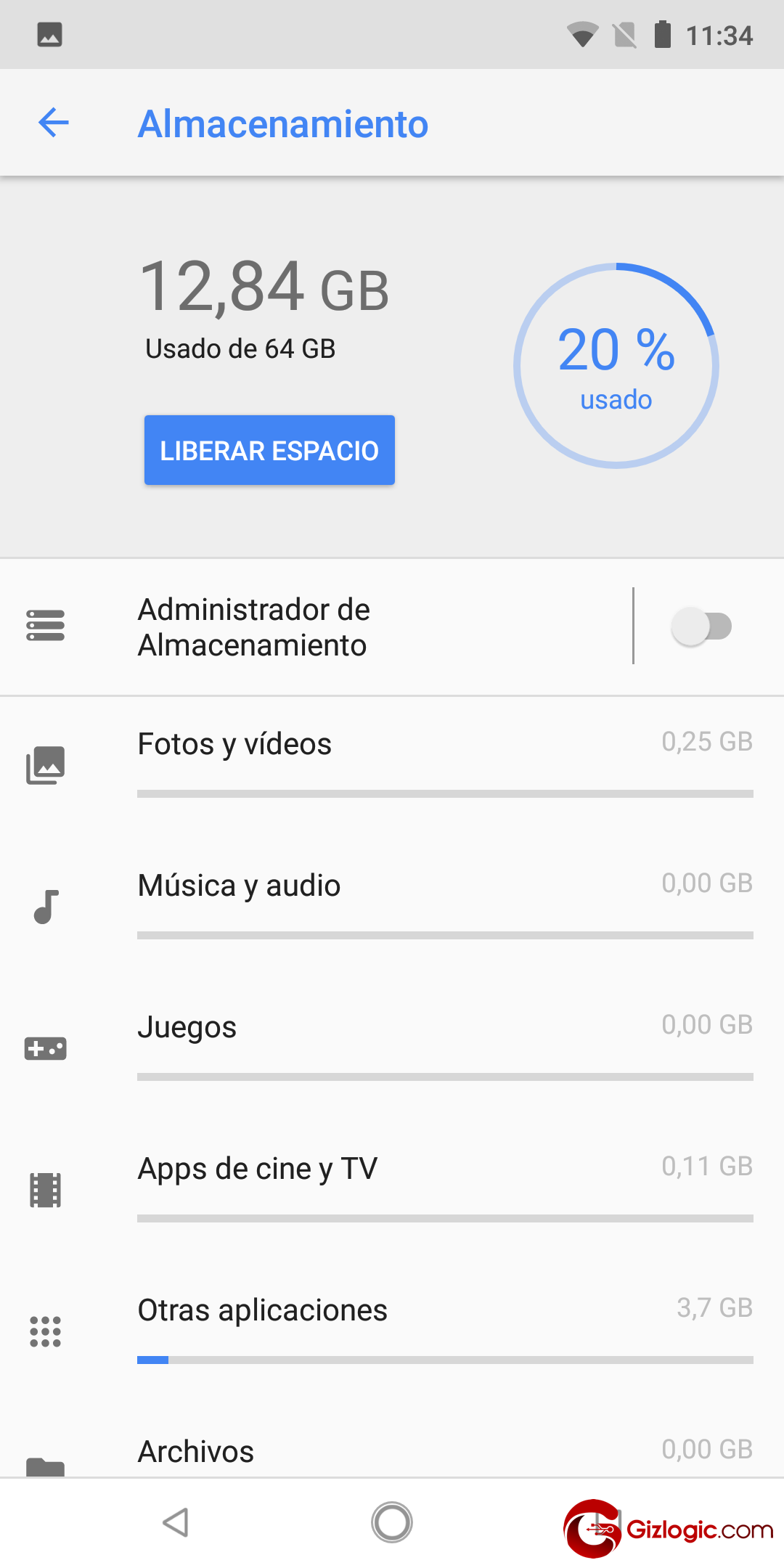Screen dimensions: 784x1568
Task: Select the Juegos storage row
Action: (392, 1048)
